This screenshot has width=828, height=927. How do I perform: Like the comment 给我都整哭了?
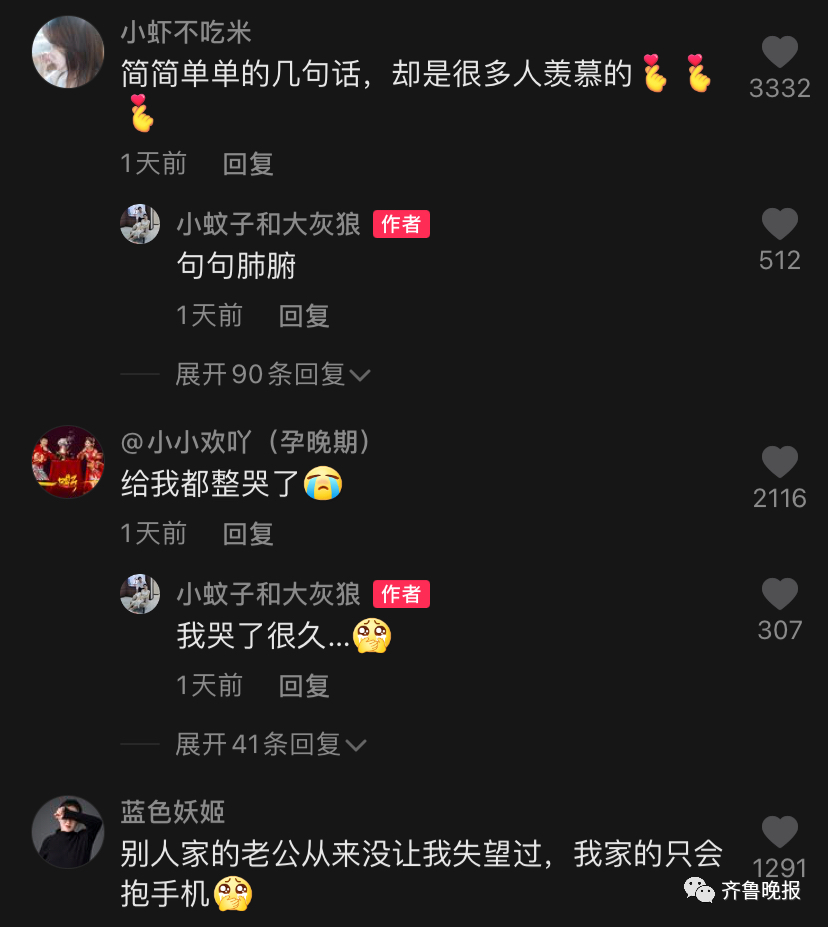[779, 463]
